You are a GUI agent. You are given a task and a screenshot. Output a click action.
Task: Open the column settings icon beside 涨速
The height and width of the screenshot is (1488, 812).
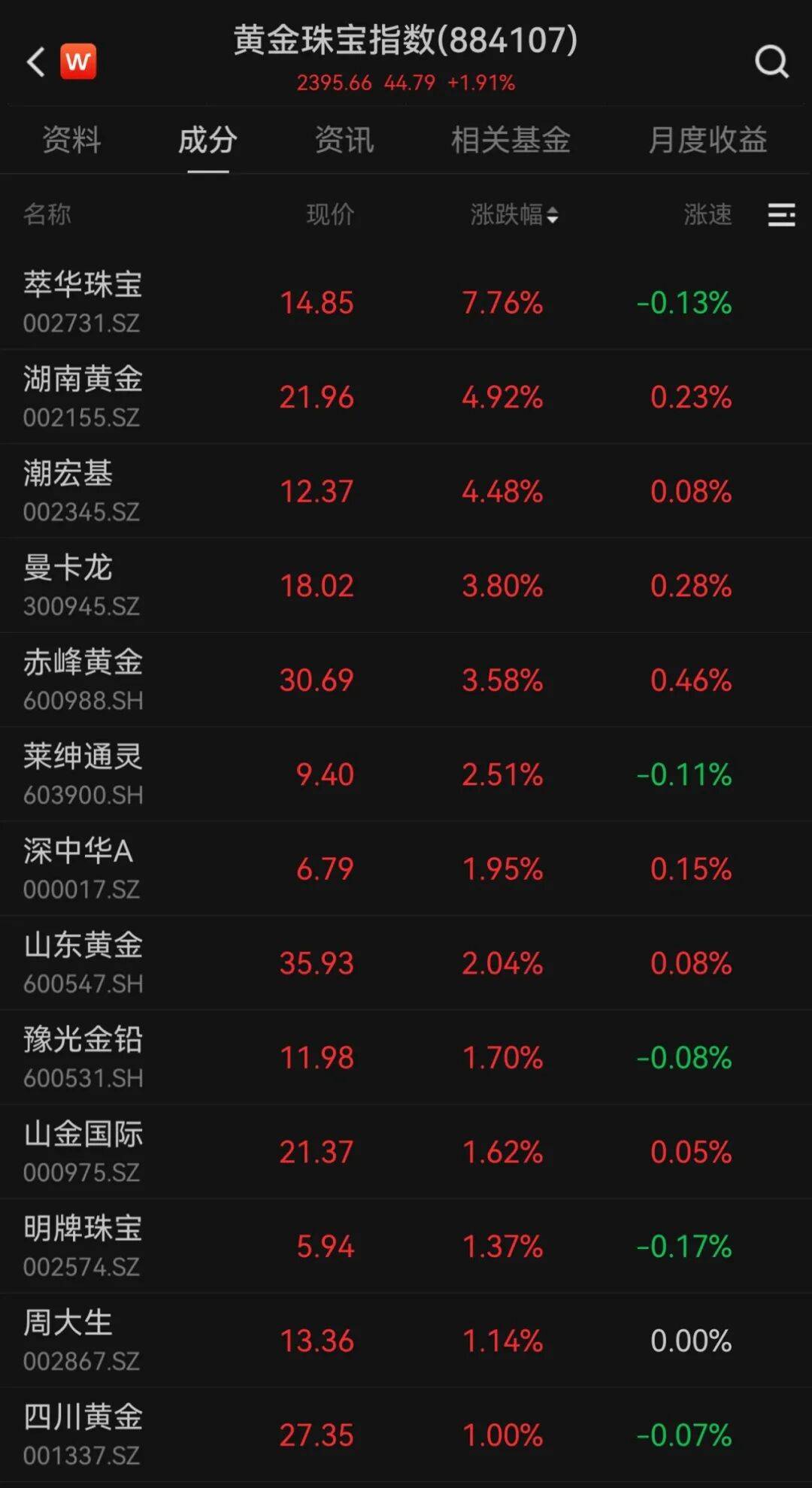pyautogui.click(x=782, y=216)
